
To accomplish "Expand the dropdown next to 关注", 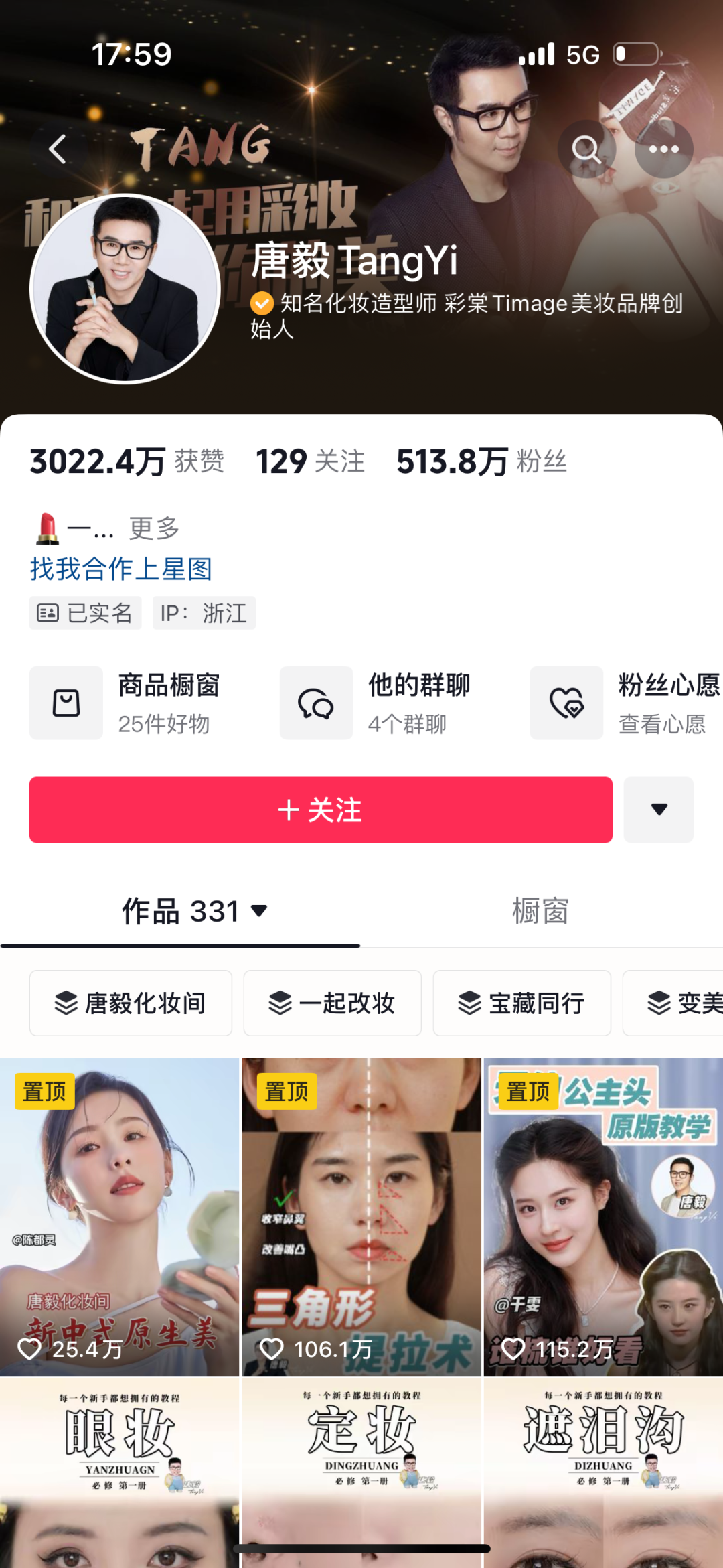I will pyautogui.click(x=659, y=810).
